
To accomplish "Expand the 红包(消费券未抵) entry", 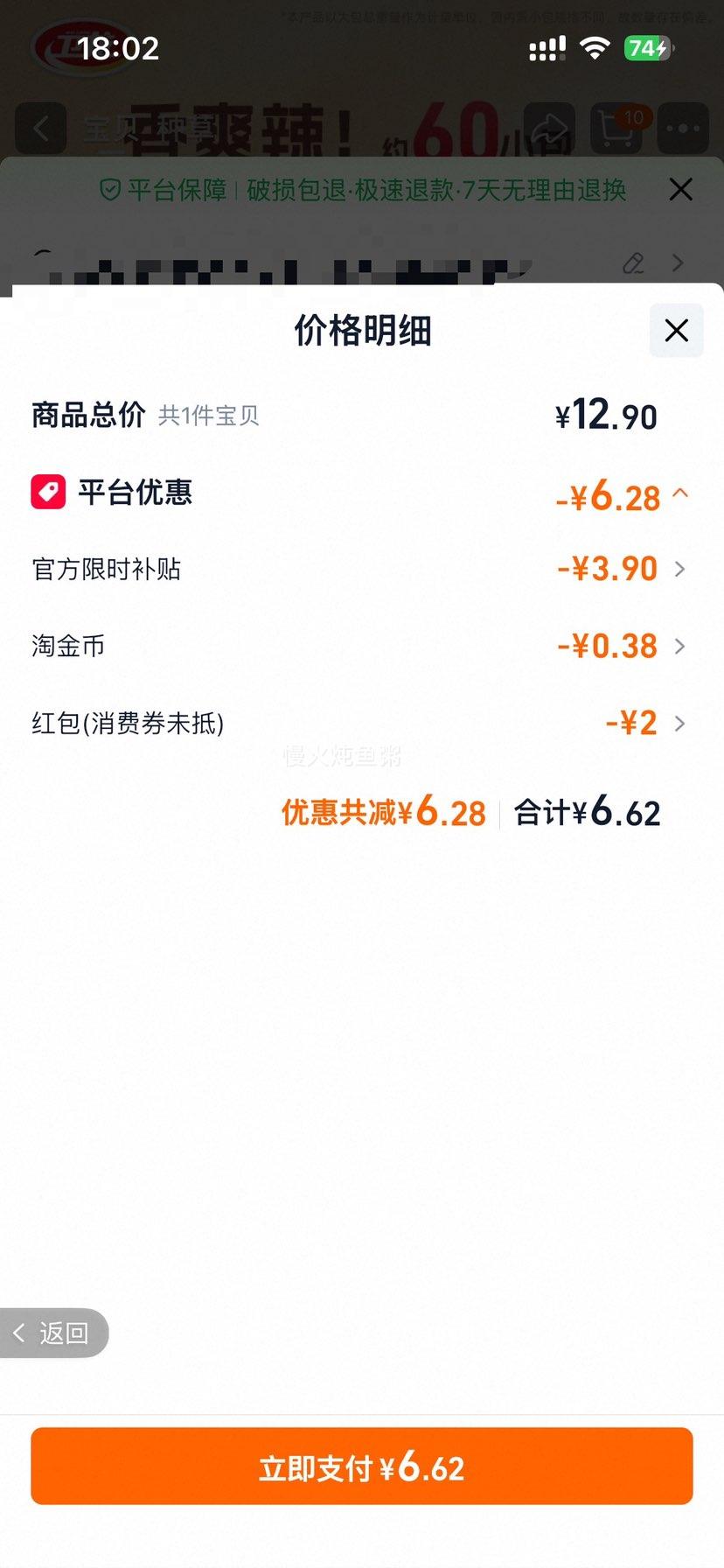I will 679,724.
